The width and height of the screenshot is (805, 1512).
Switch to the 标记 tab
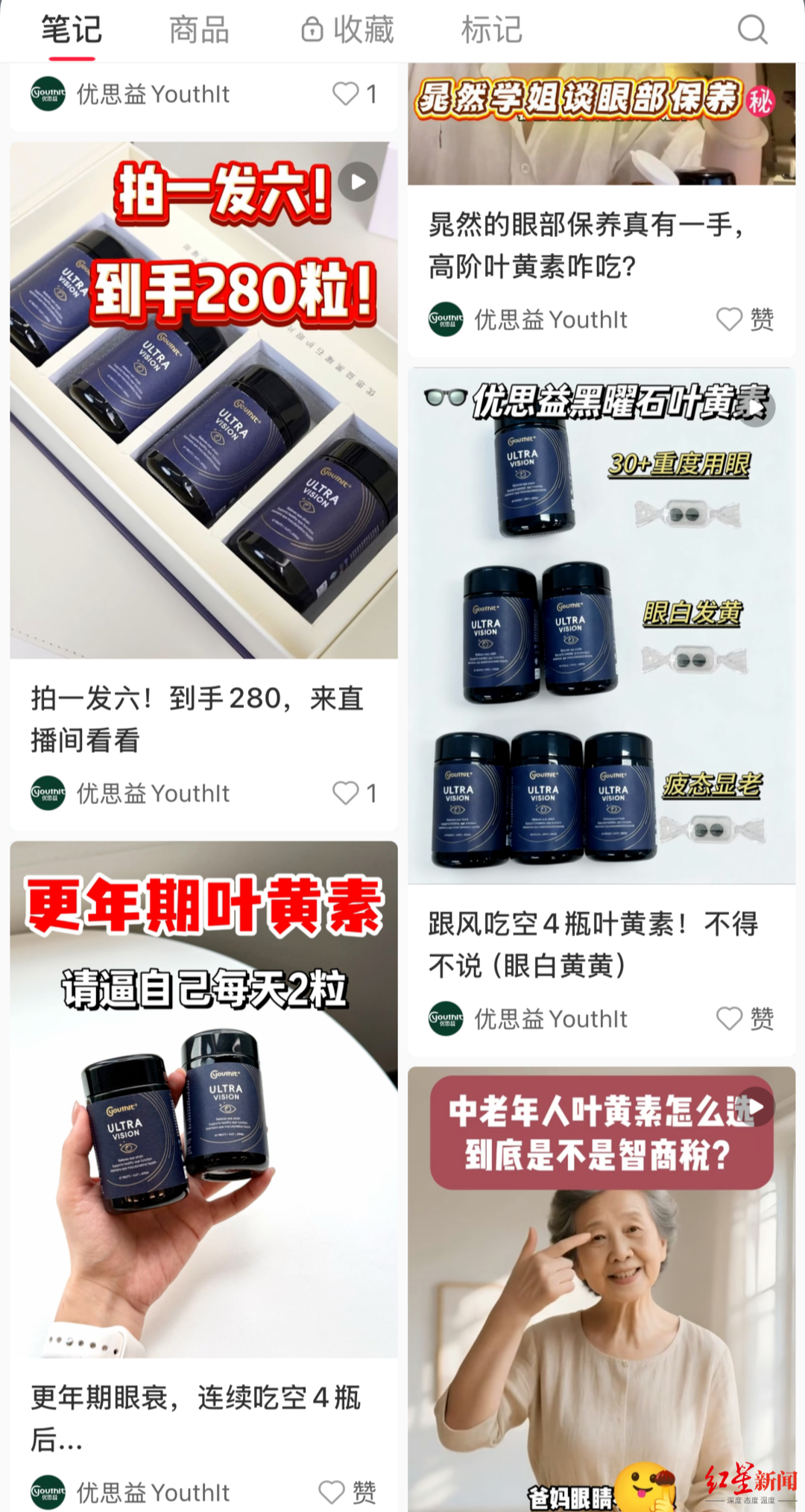click(x=491, y=30)
